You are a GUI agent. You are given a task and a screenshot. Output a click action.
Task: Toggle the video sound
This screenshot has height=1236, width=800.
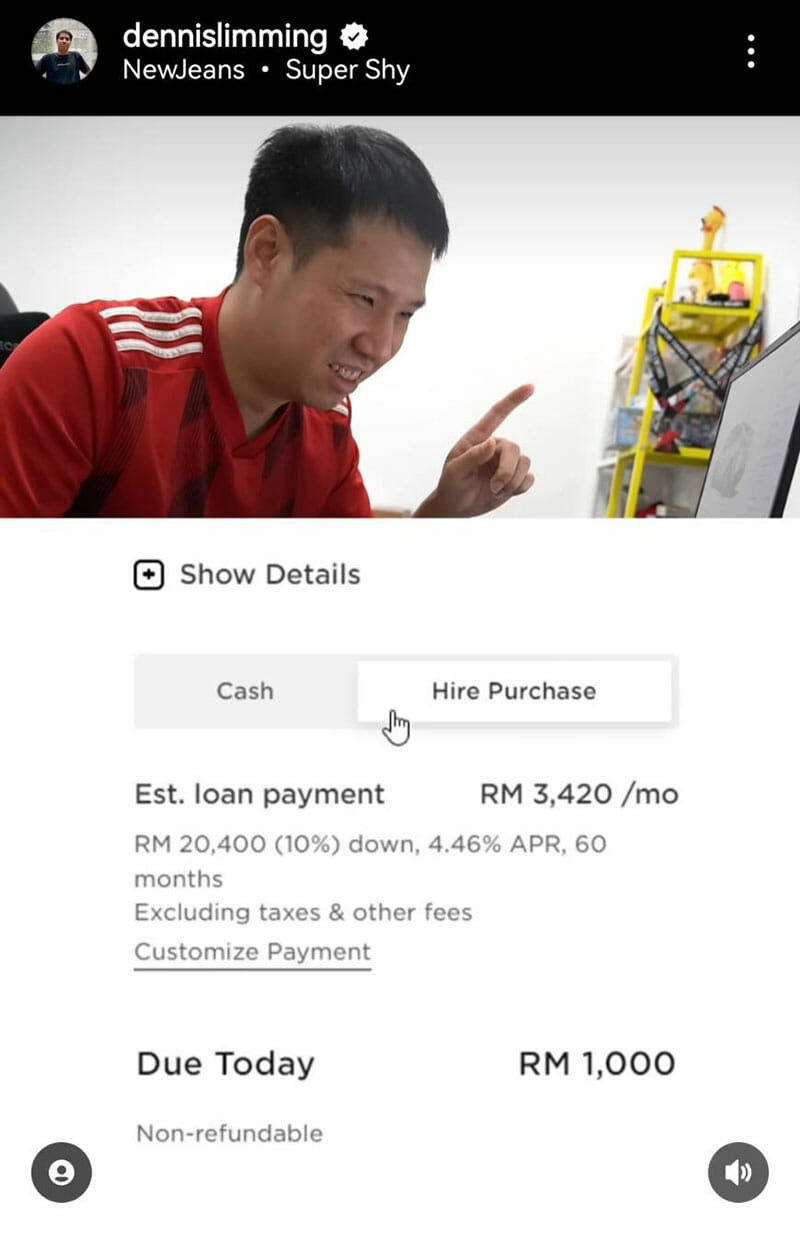[738, 1172]
